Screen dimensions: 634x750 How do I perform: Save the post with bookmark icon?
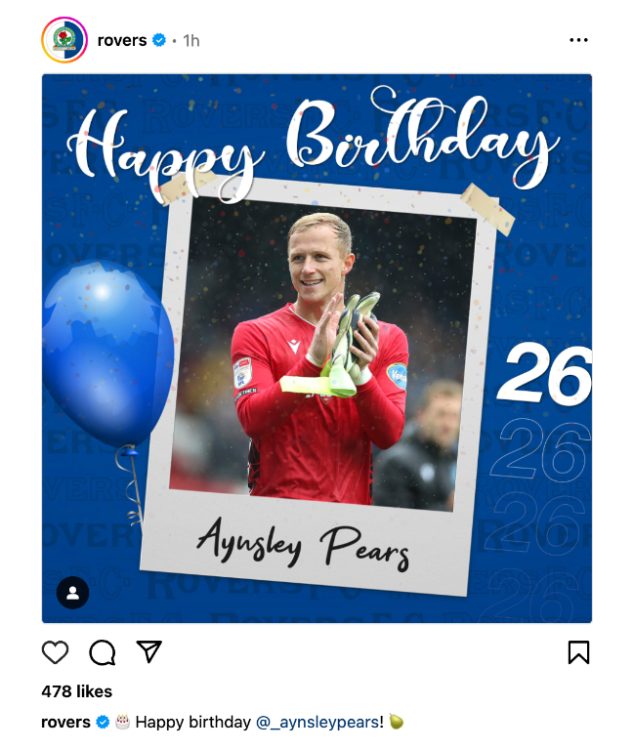[x=578, y=653]
